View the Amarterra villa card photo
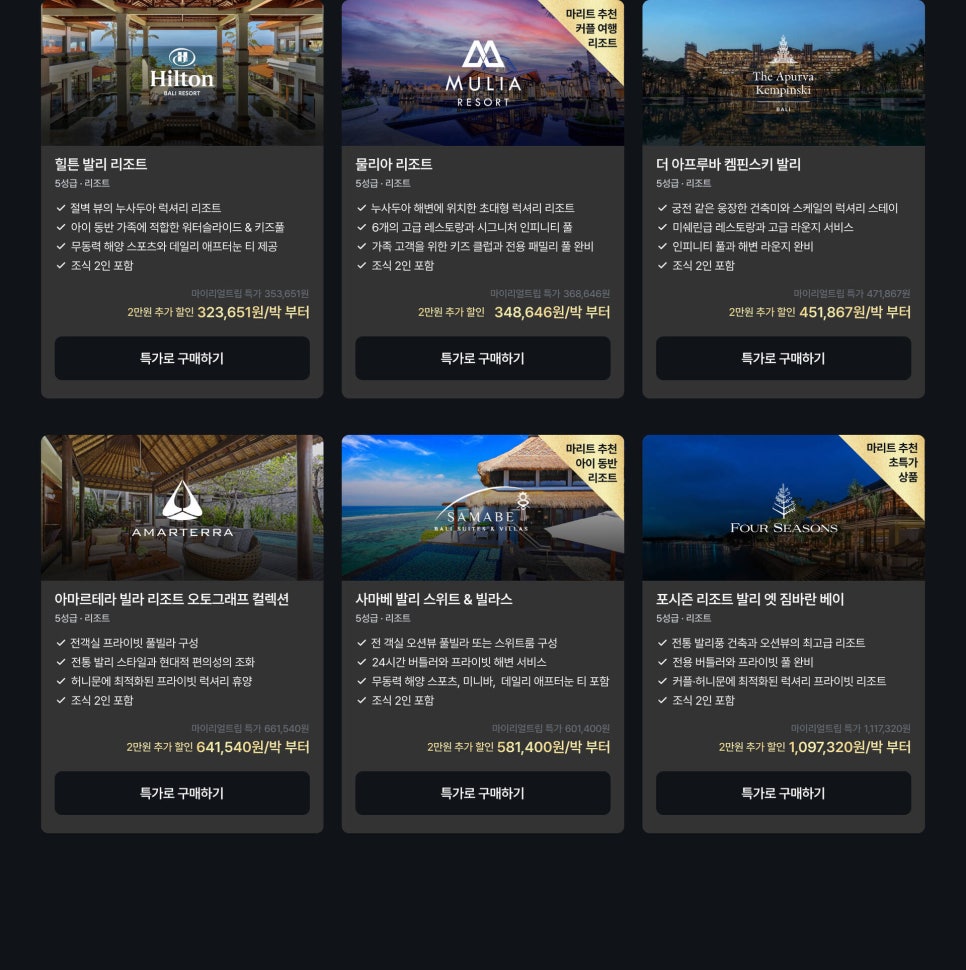The image size is (966, 970). point(182,507)
